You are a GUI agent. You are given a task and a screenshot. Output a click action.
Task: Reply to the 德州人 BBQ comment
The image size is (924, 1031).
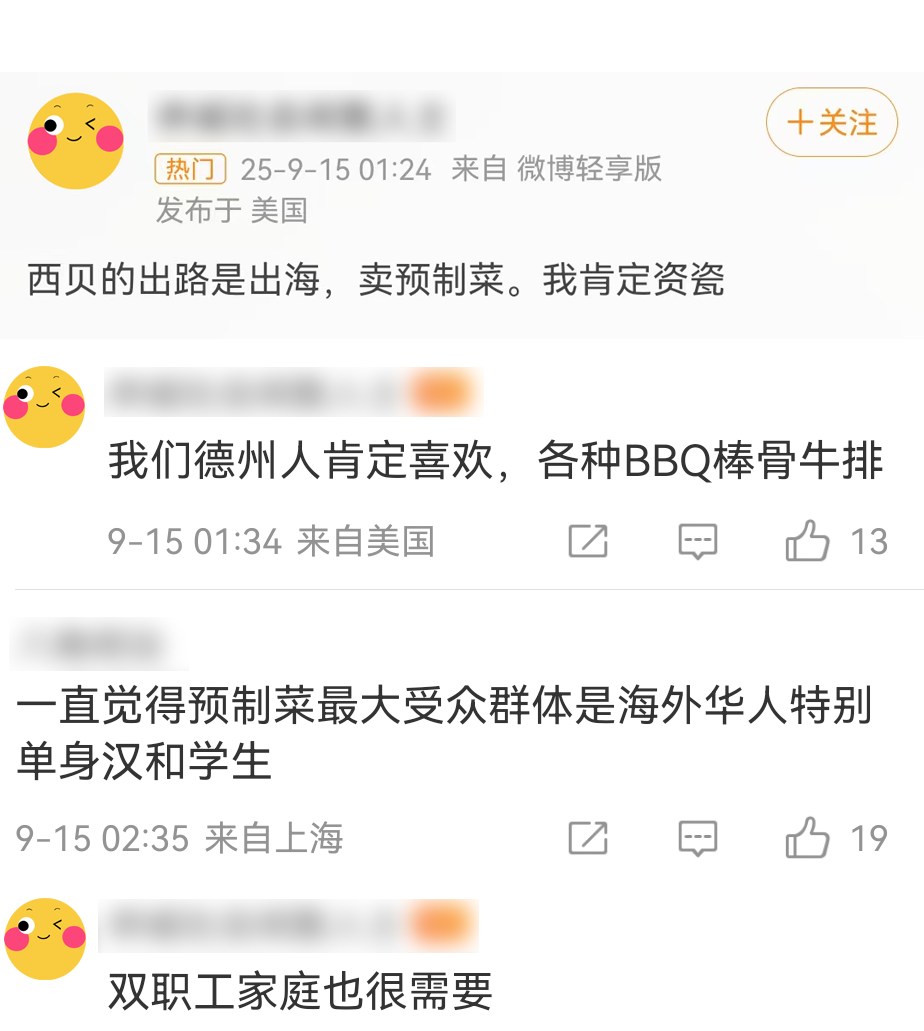tap(697, 541)
